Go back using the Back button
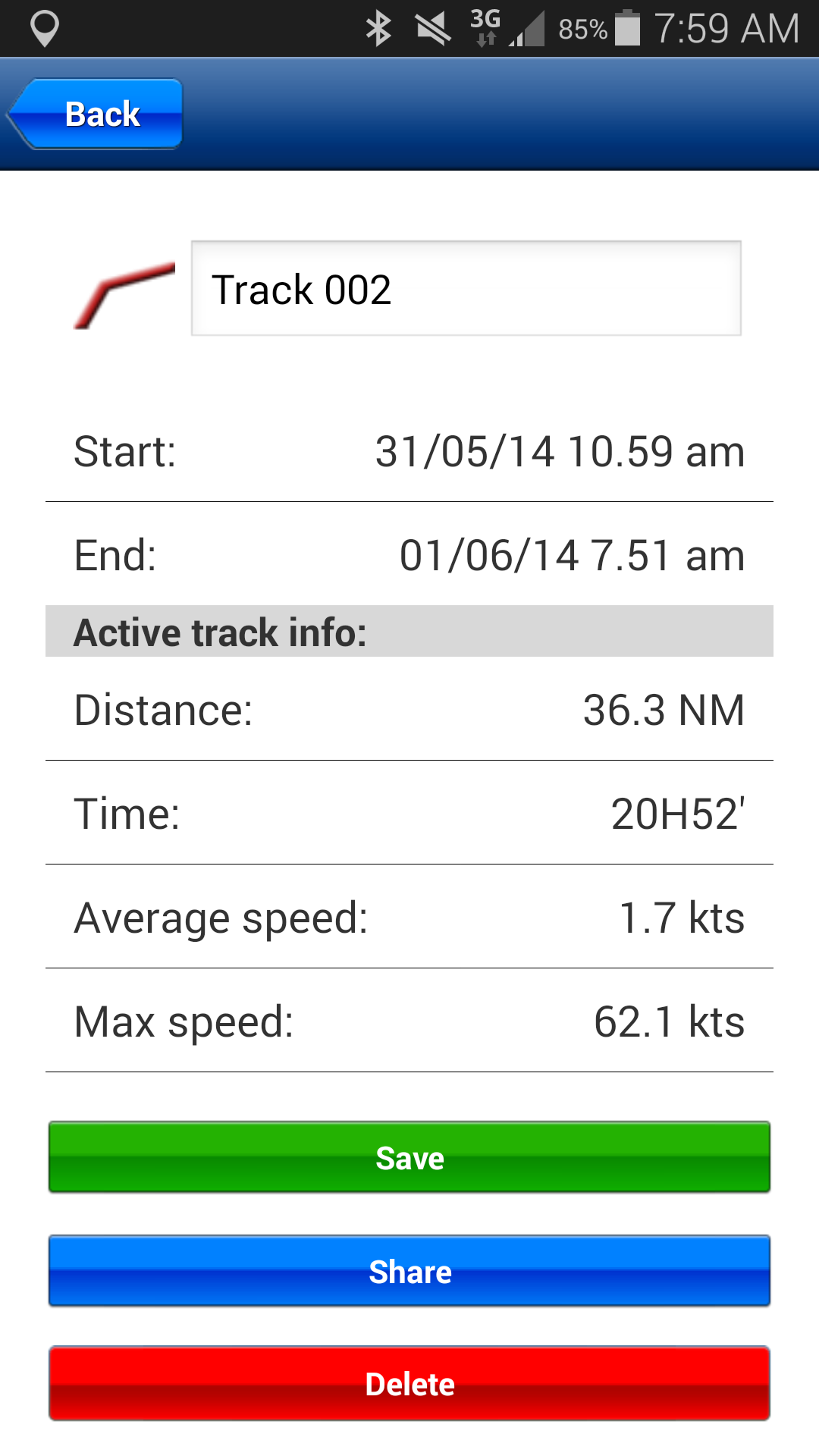The width and height of the screenshot is (819, 1456). [x=97, y=114]
